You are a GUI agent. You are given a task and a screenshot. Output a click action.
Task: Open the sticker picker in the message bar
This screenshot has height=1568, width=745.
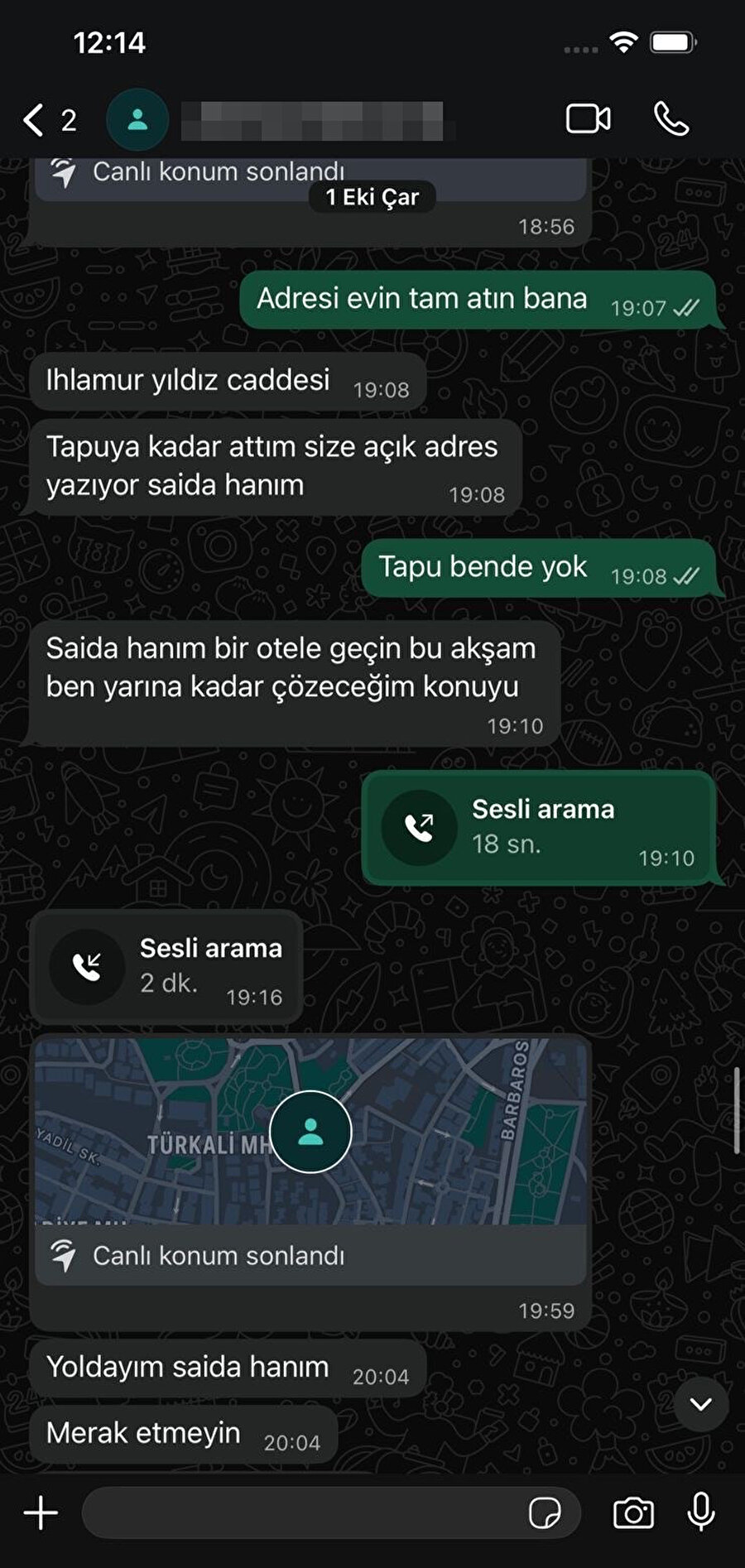point(546,1511)
